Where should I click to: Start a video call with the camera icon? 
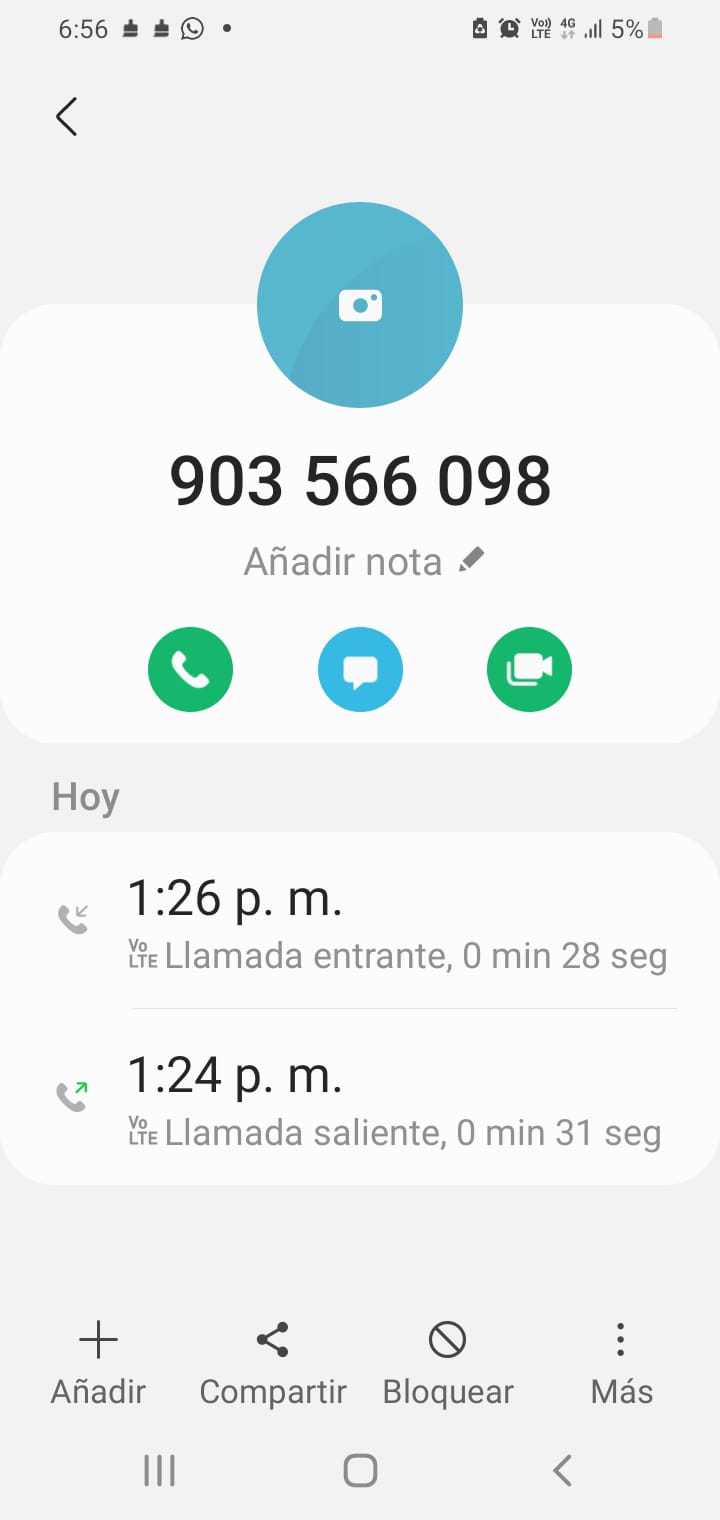pyautogui.click(x=529, y=670)
